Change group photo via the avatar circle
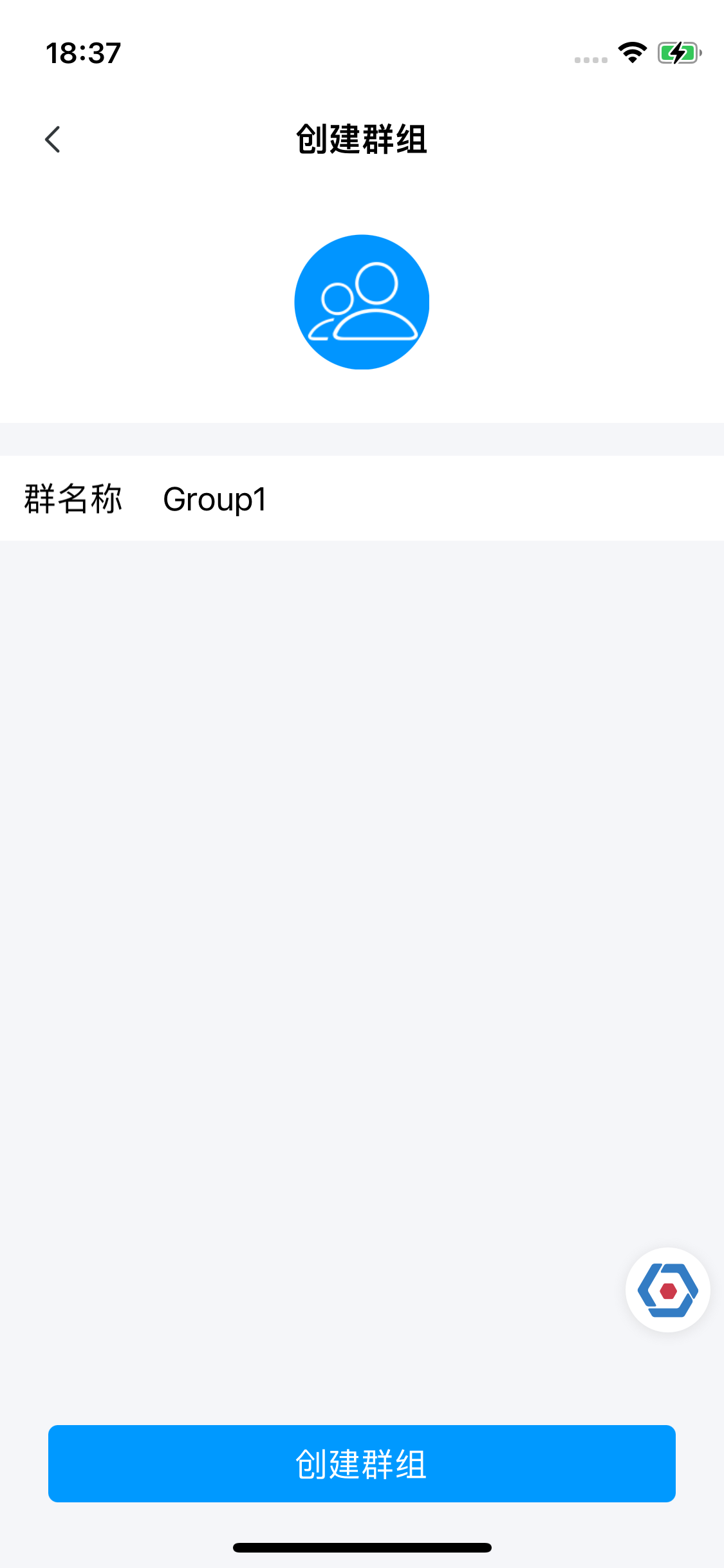The height and width of the screenshot is (1568, 724). [362, 301]
